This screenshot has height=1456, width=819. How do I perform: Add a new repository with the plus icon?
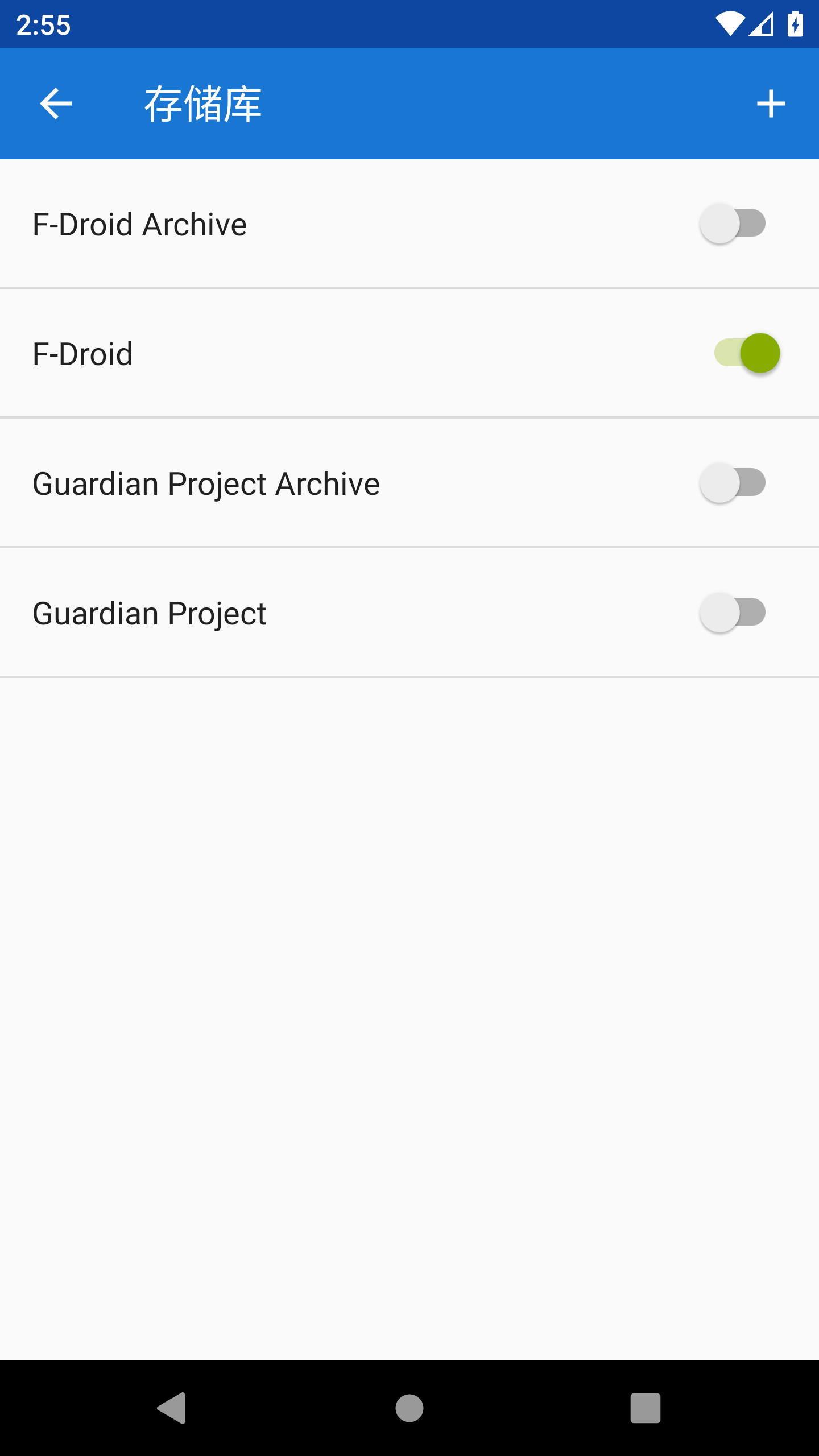[x=771, y=104]
